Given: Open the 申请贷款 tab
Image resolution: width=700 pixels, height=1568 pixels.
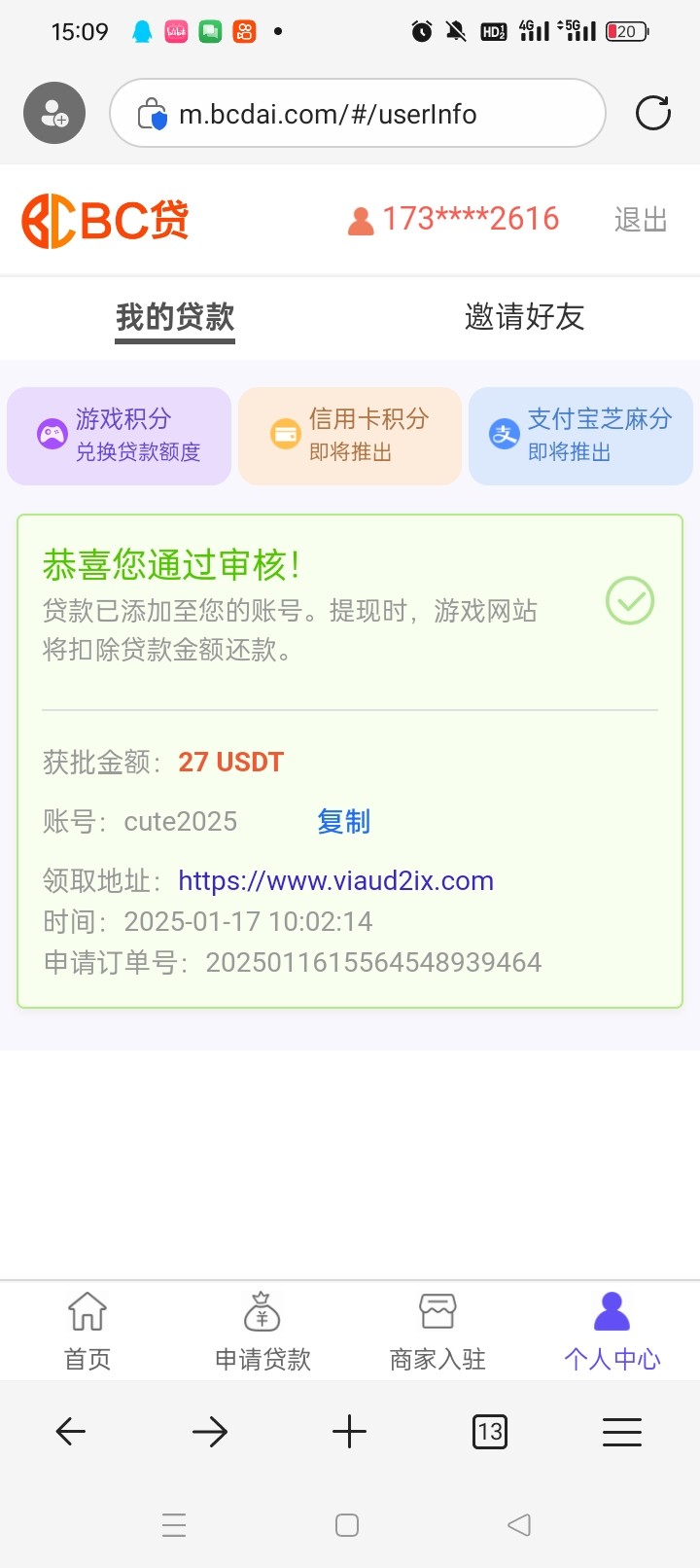Looking at the screenshot, I should [262, 1331].
